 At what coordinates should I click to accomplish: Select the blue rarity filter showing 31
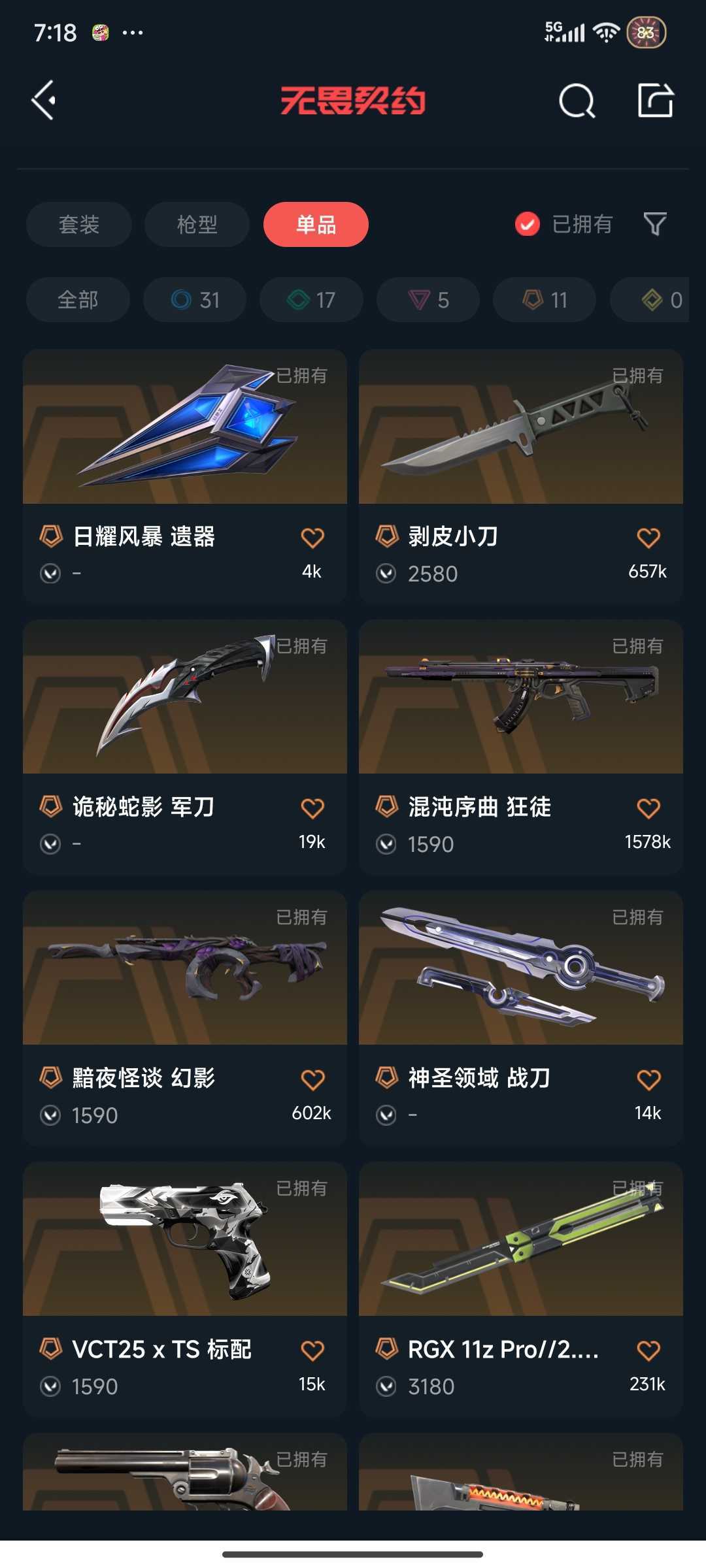(x=195, y=300)
